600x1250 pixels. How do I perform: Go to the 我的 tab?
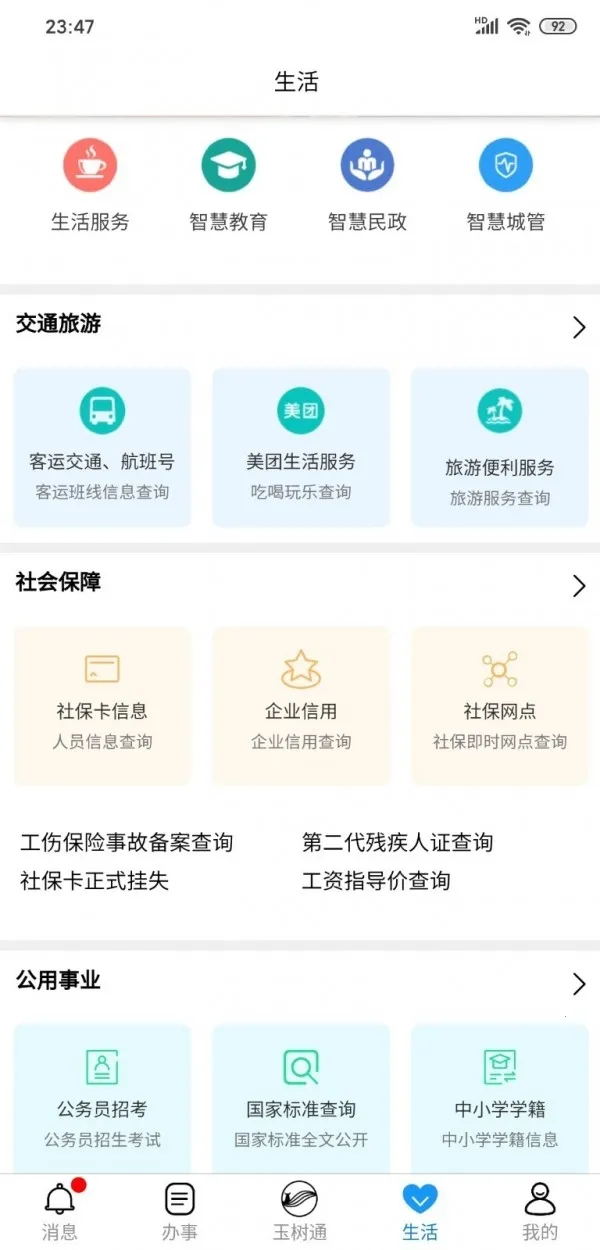540,1210
